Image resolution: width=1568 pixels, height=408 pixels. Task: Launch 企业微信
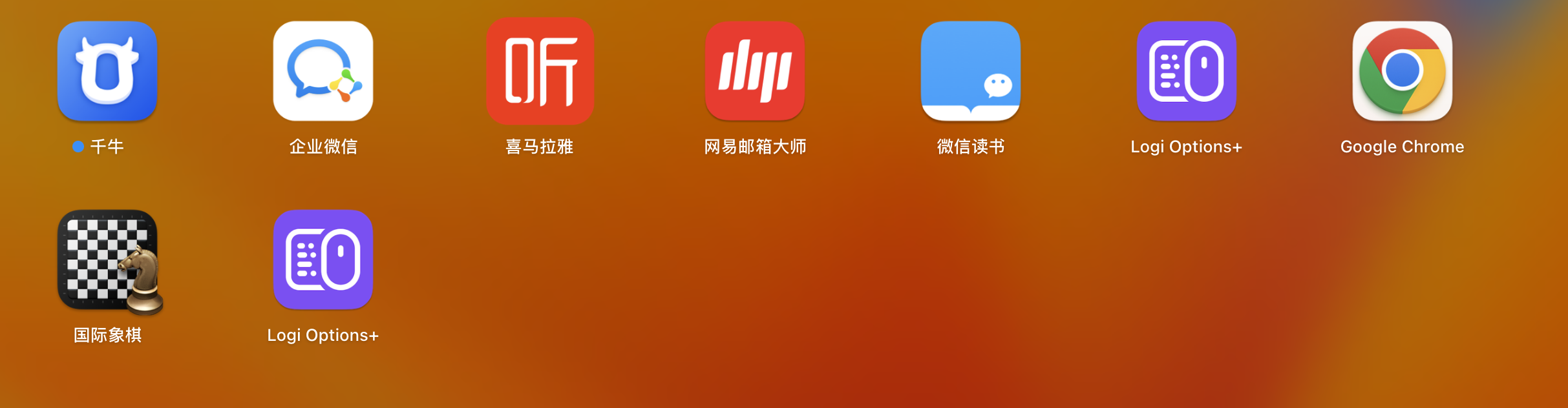point(323,71)
